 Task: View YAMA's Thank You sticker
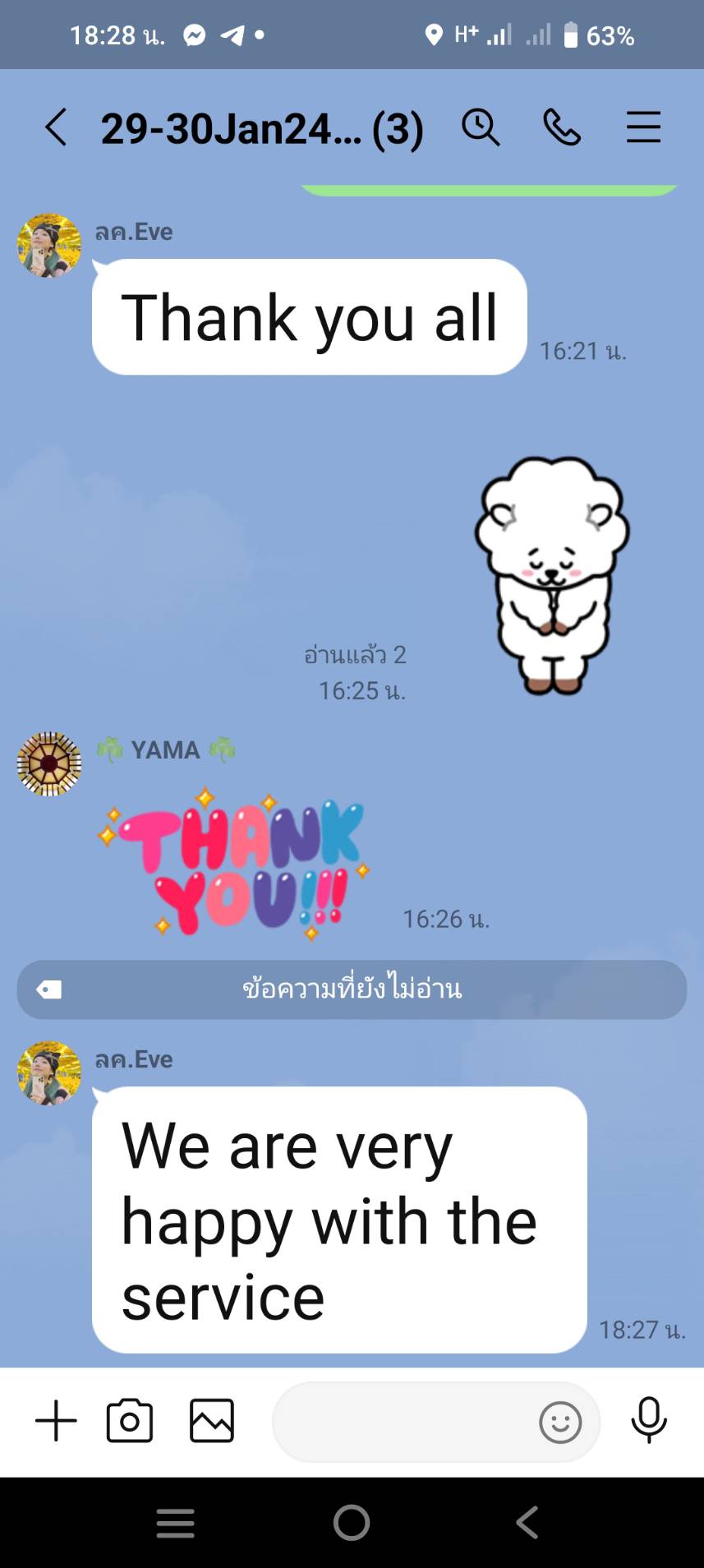(x=234, y=863)
